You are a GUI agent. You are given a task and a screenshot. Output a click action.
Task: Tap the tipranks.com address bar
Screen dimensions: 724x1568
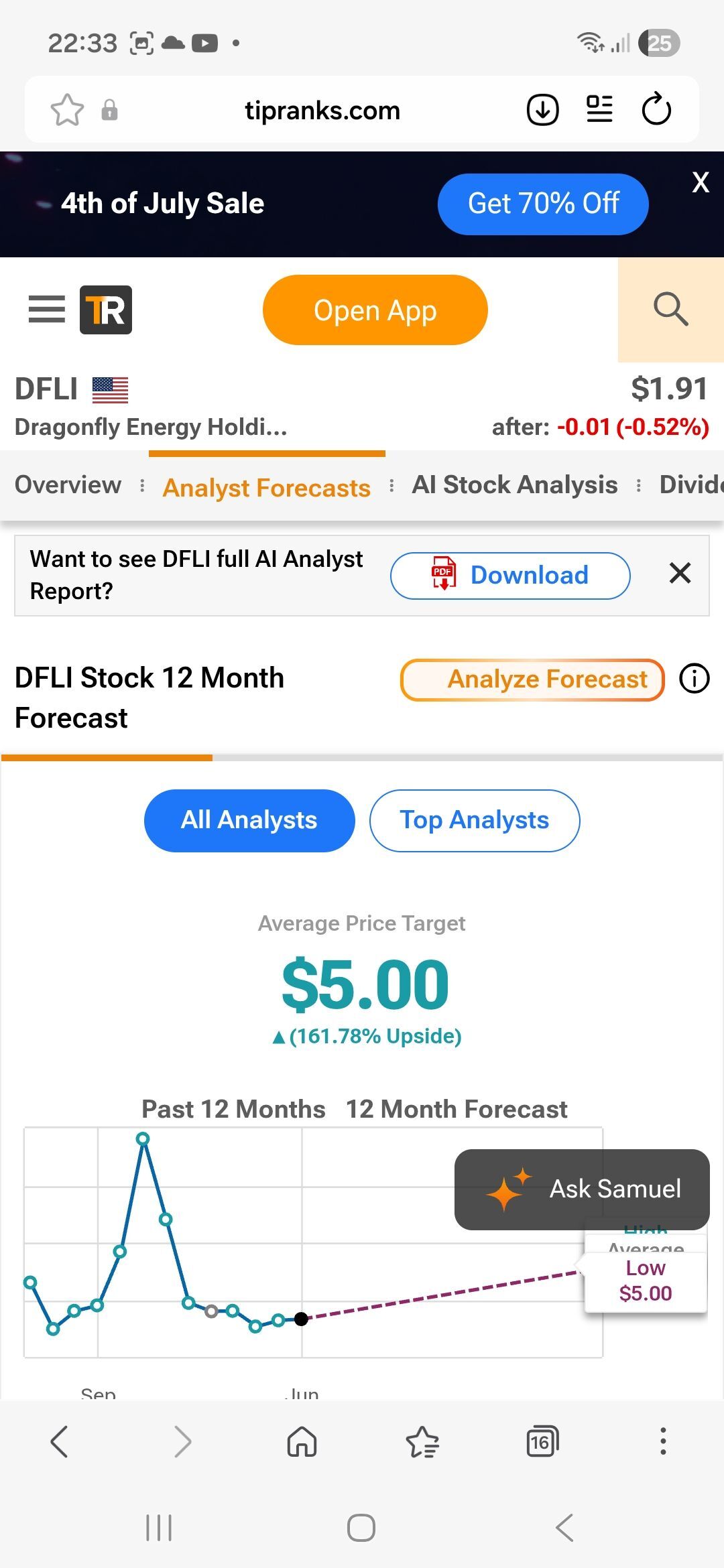pyautogui.click(x=322, y=110)
